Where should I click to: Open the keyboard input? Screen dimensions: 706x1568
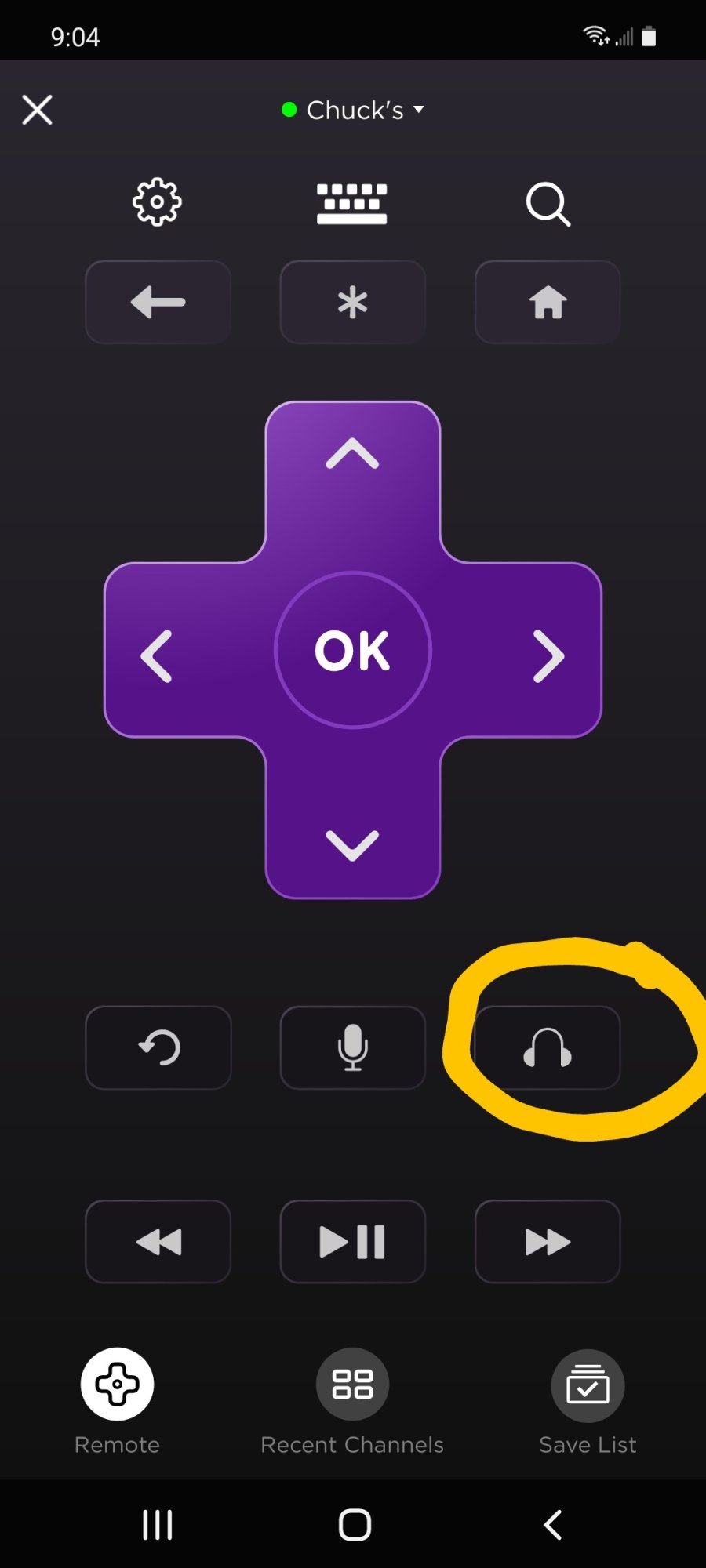click(351, 204)
